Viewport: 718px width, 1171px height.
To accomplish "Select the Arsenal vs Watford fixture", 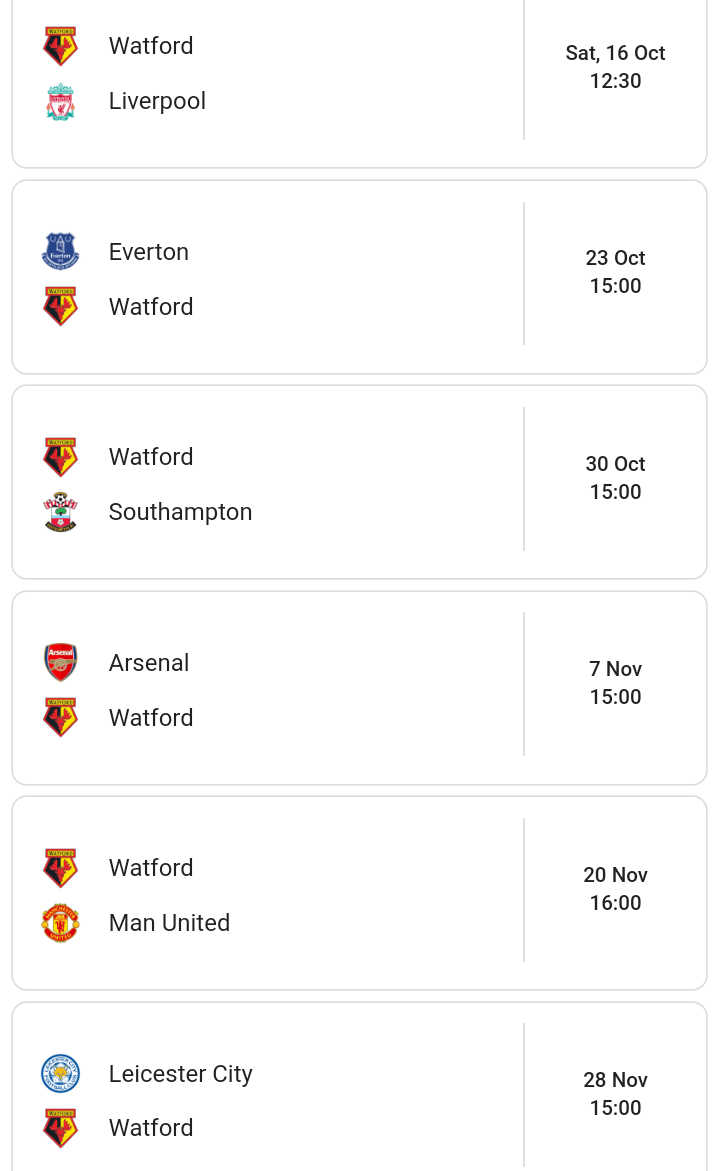I will [x=359, y=688].
